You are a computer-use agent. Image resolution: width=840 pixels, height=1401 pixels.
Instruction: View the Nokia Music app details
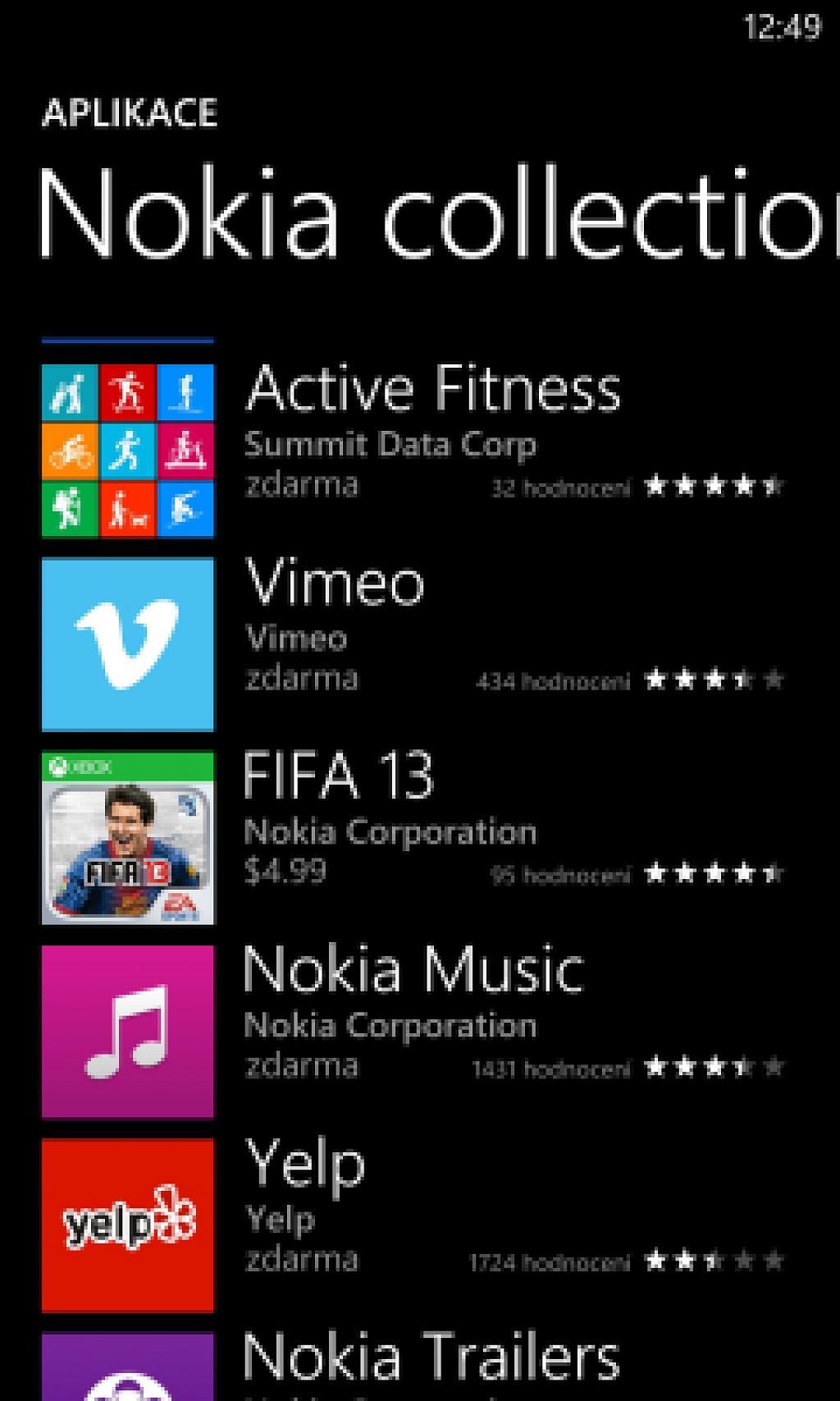coord(414,1032)
